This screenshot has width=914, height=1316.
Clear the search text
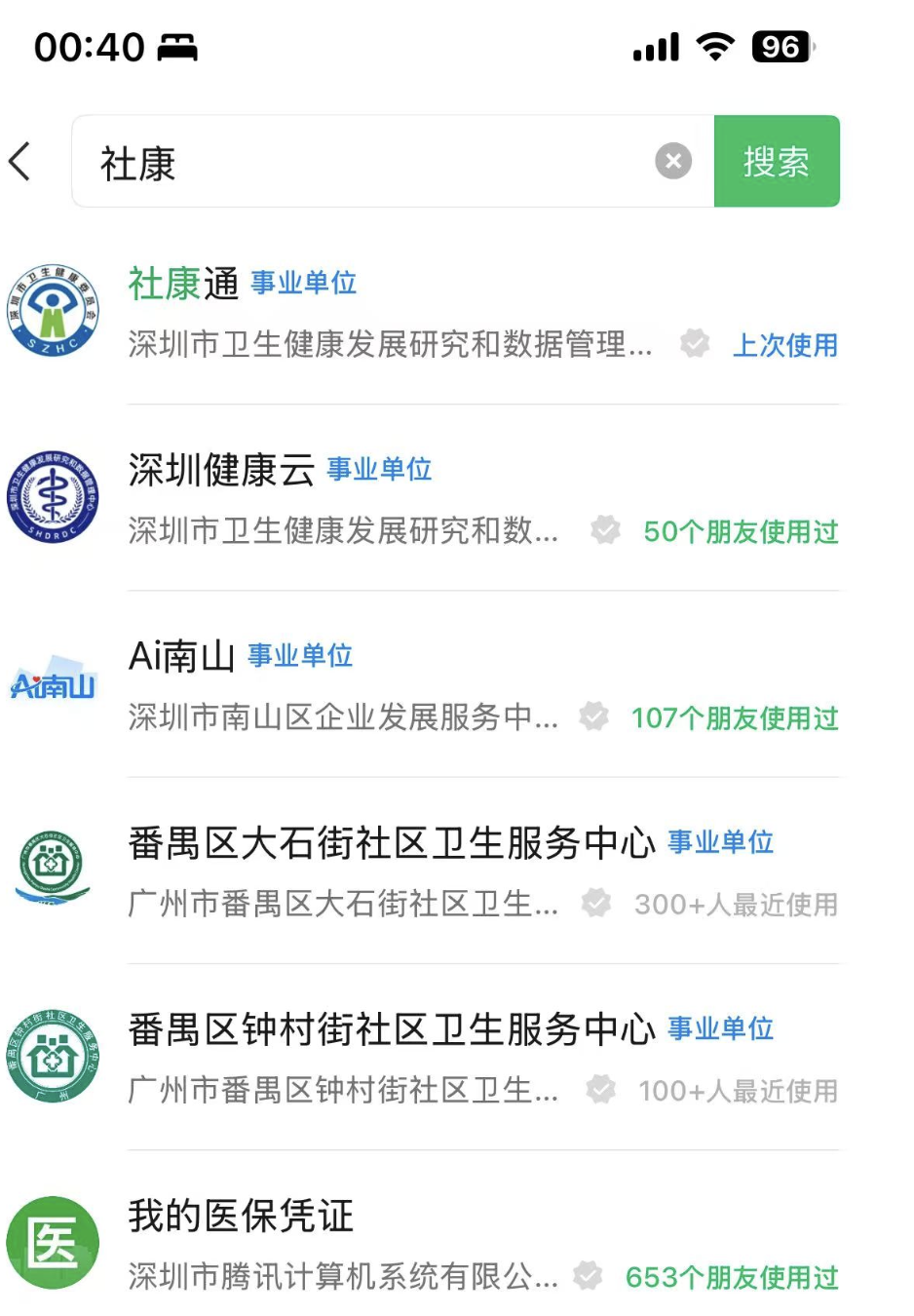tap(672, 162)
